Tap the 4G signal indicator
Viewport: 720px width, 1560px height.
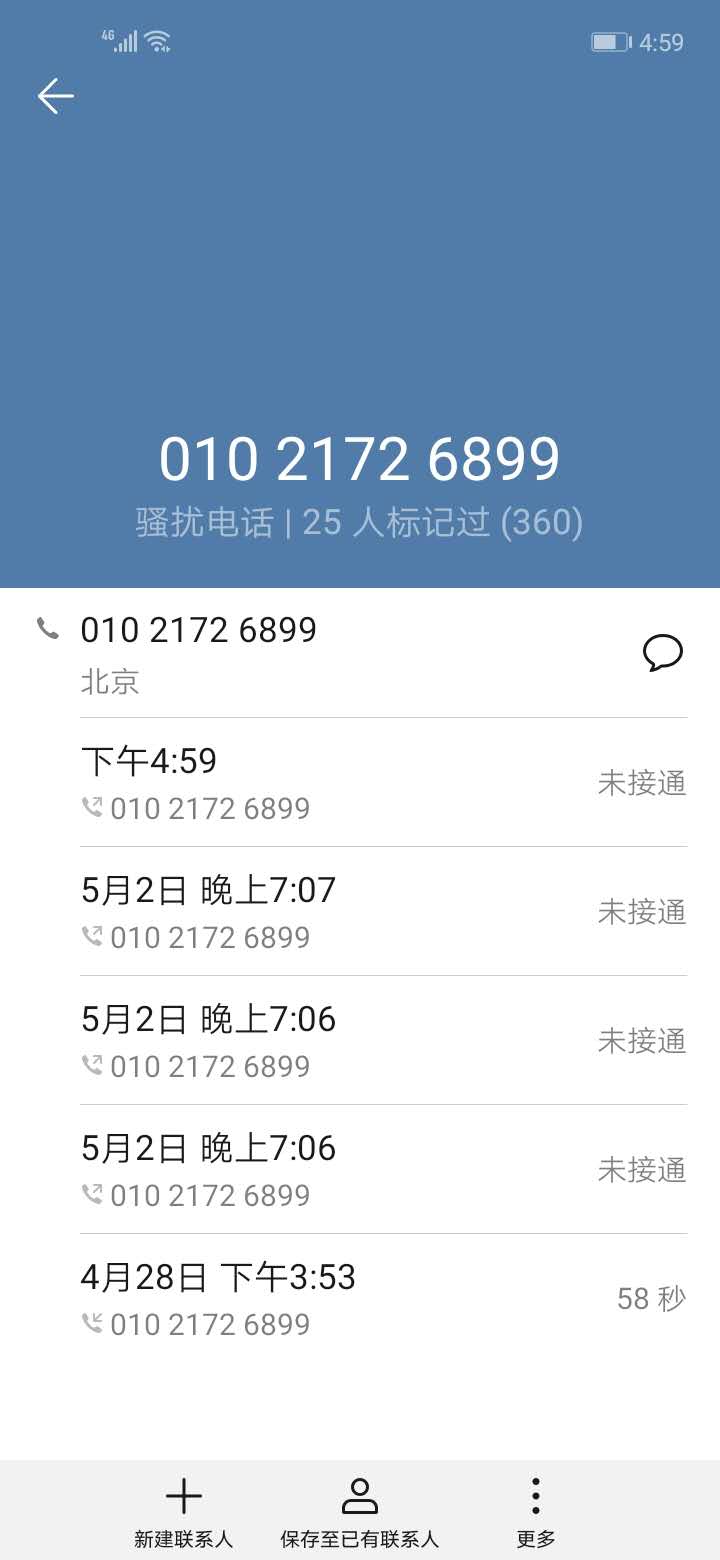tap(120, 40)
